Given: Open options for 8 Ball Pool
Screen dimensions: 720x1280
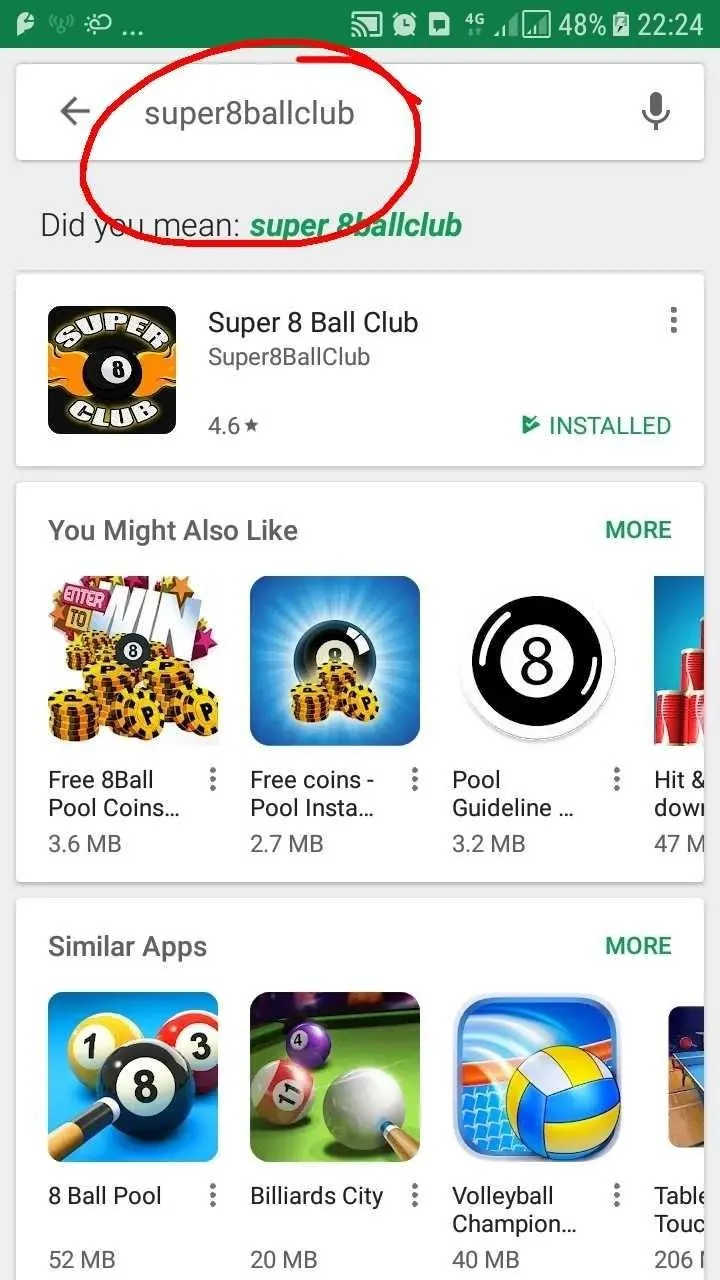Looking at the screenshot, I should point(212,1196).
